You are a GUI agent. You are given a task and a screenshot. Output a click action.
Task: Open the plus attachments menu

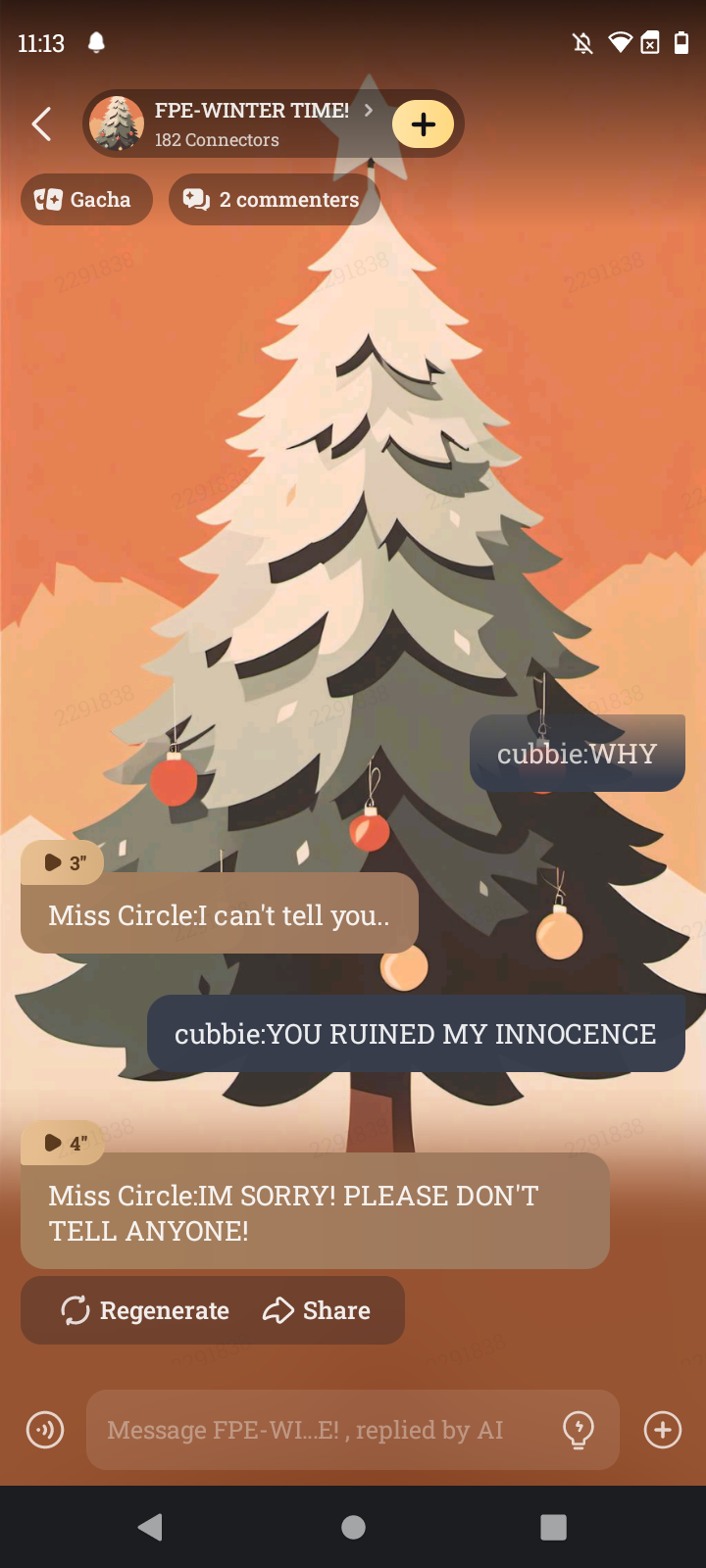(x=663, y=1430)
